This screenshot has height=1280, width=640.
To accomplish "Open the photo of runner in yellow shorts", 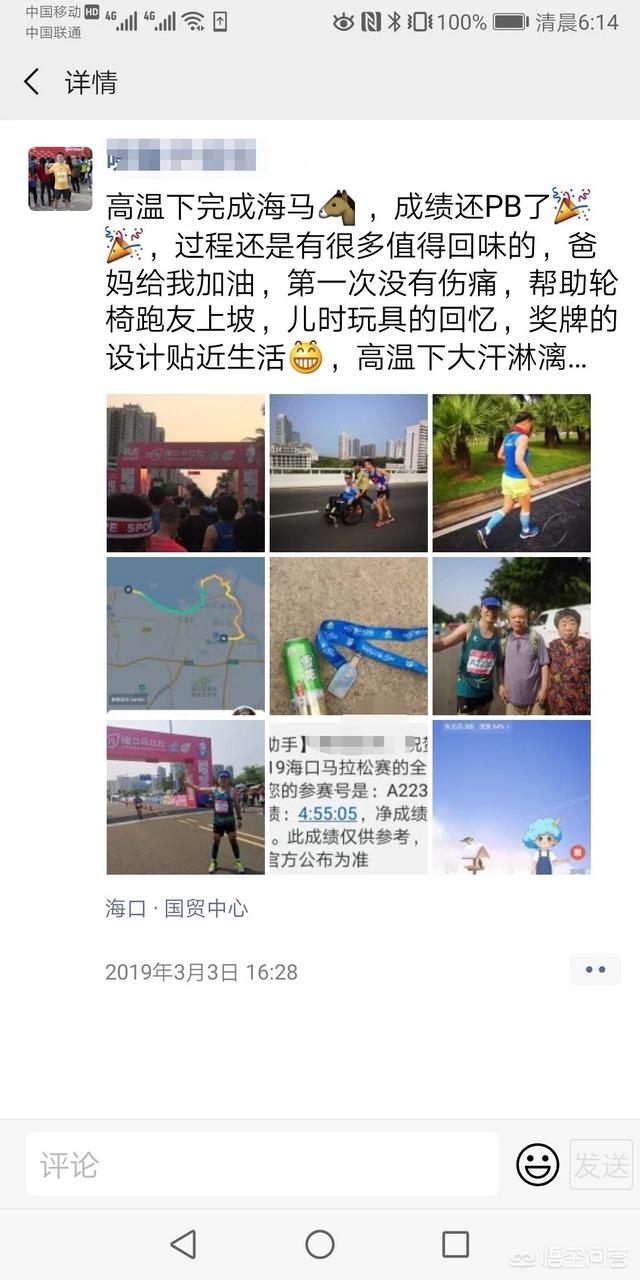I will [511, 473].
